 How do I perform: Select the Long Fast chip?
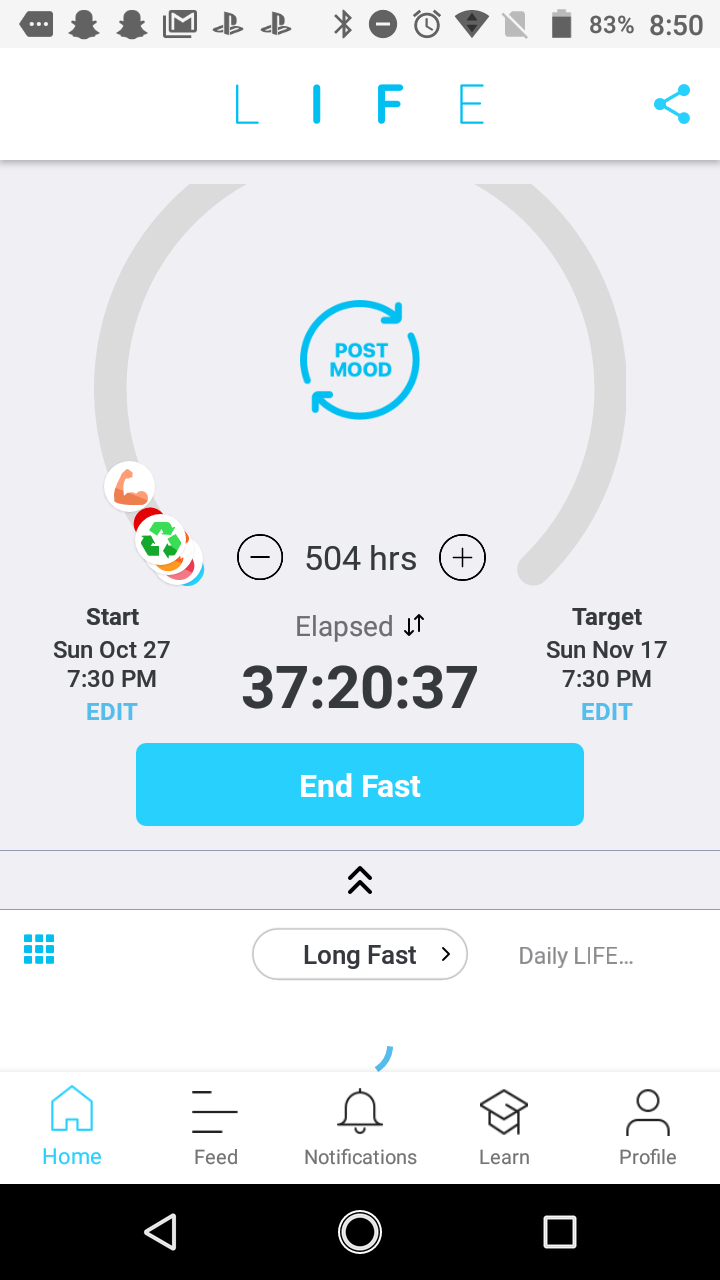tap(360, 955)
